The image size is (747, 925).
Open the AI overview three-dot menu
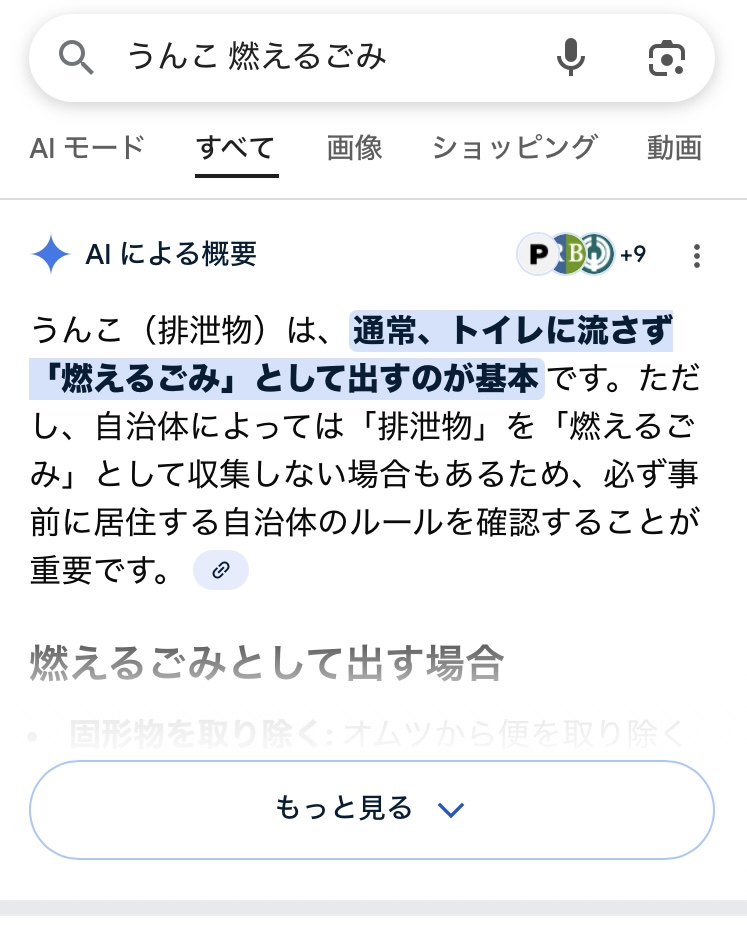(x=697, y=256)
